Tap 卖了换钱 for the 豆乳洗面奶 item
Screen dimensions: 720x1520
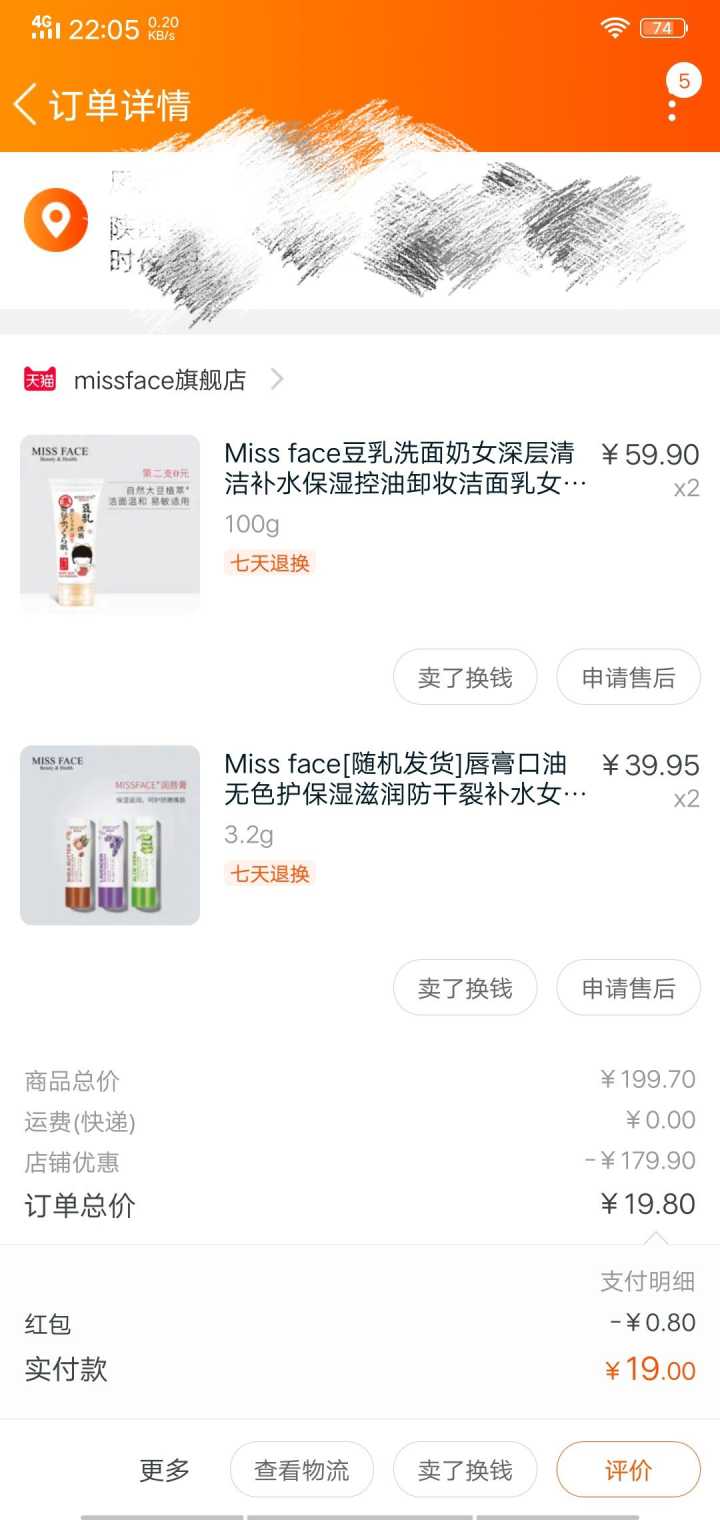point(465,678)
